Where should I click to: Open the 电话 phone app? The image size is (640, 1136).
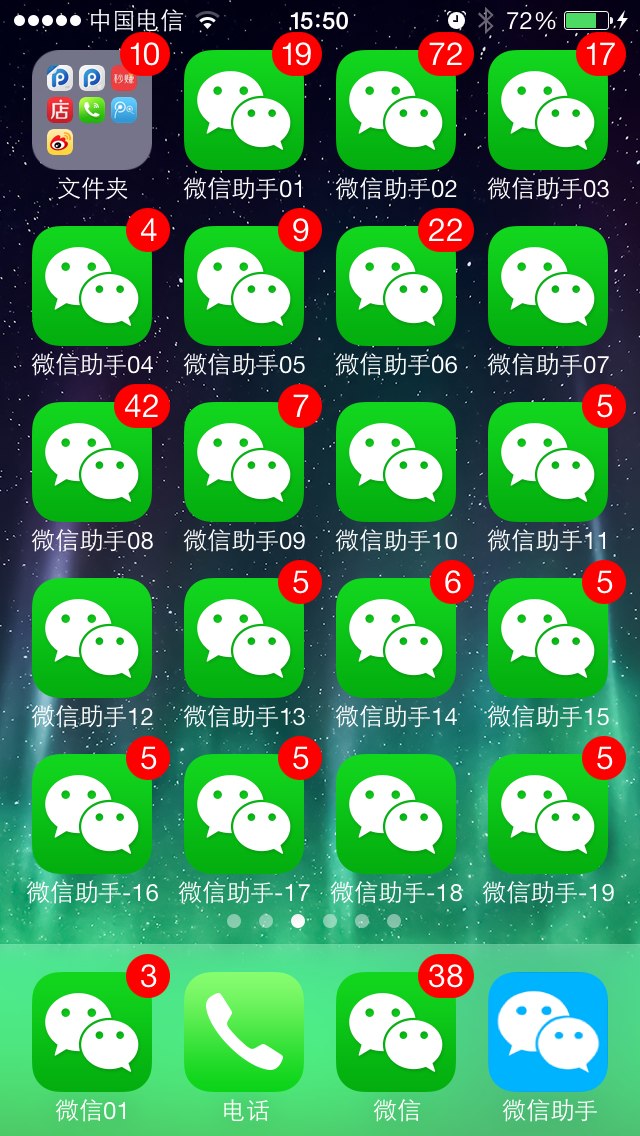[x=244, y=1032]
